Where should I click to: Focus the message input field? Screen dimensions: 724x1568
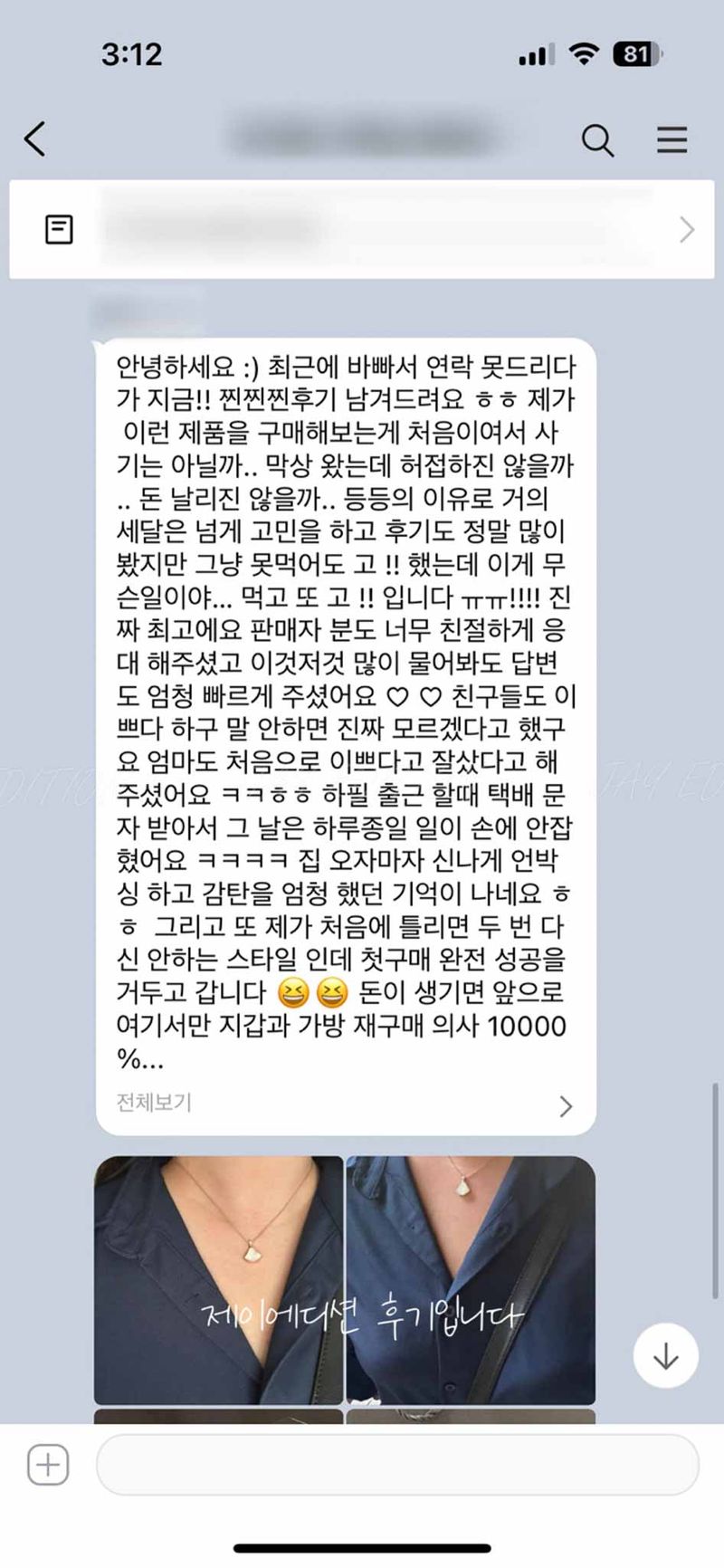coord(396,1464)
